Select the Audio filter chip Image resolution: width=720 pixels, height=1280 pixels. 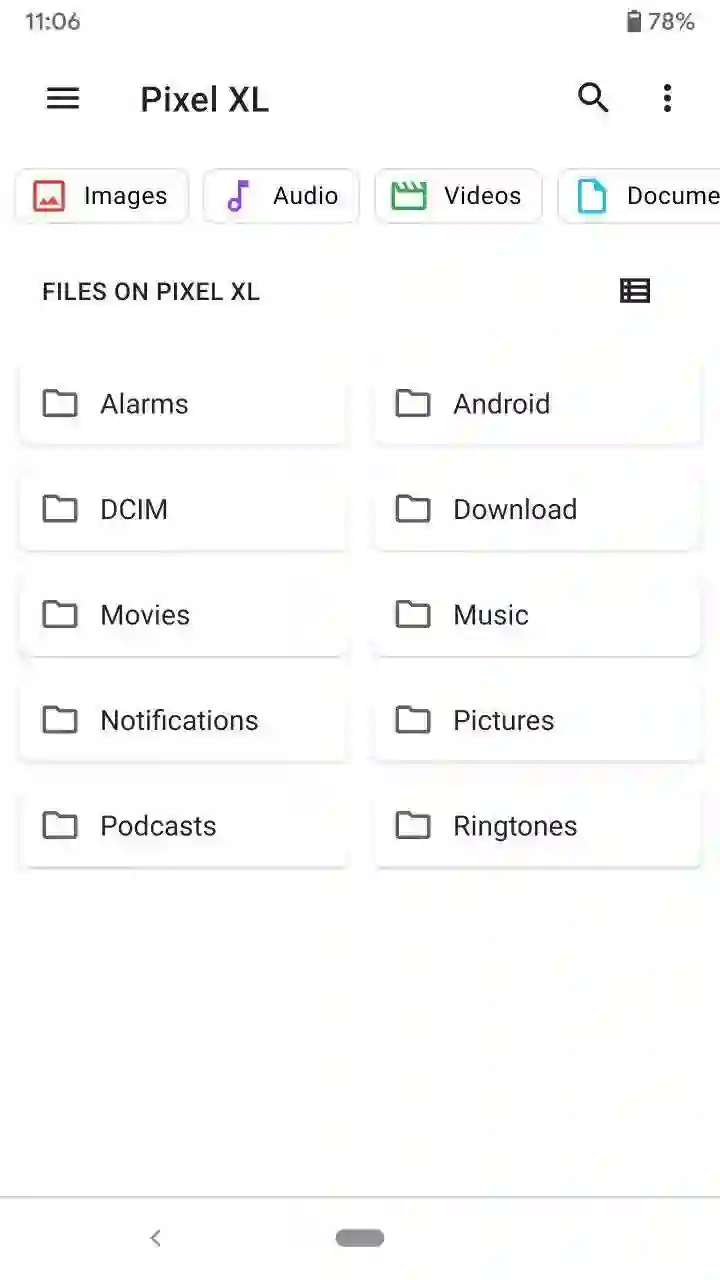(281, 196)
